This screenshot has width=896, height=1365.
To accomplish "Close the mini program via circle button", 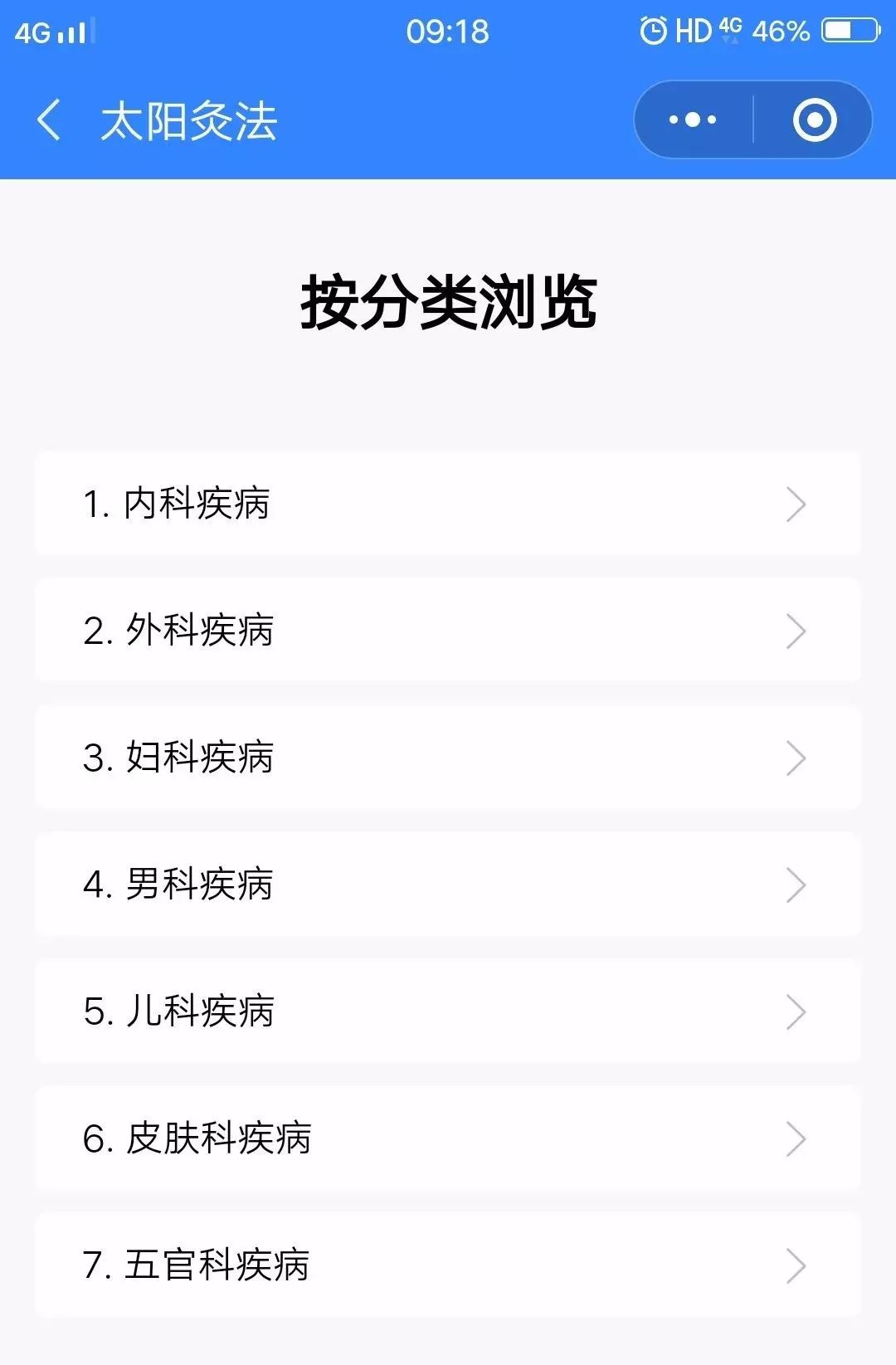I will (x=814, y=120).
